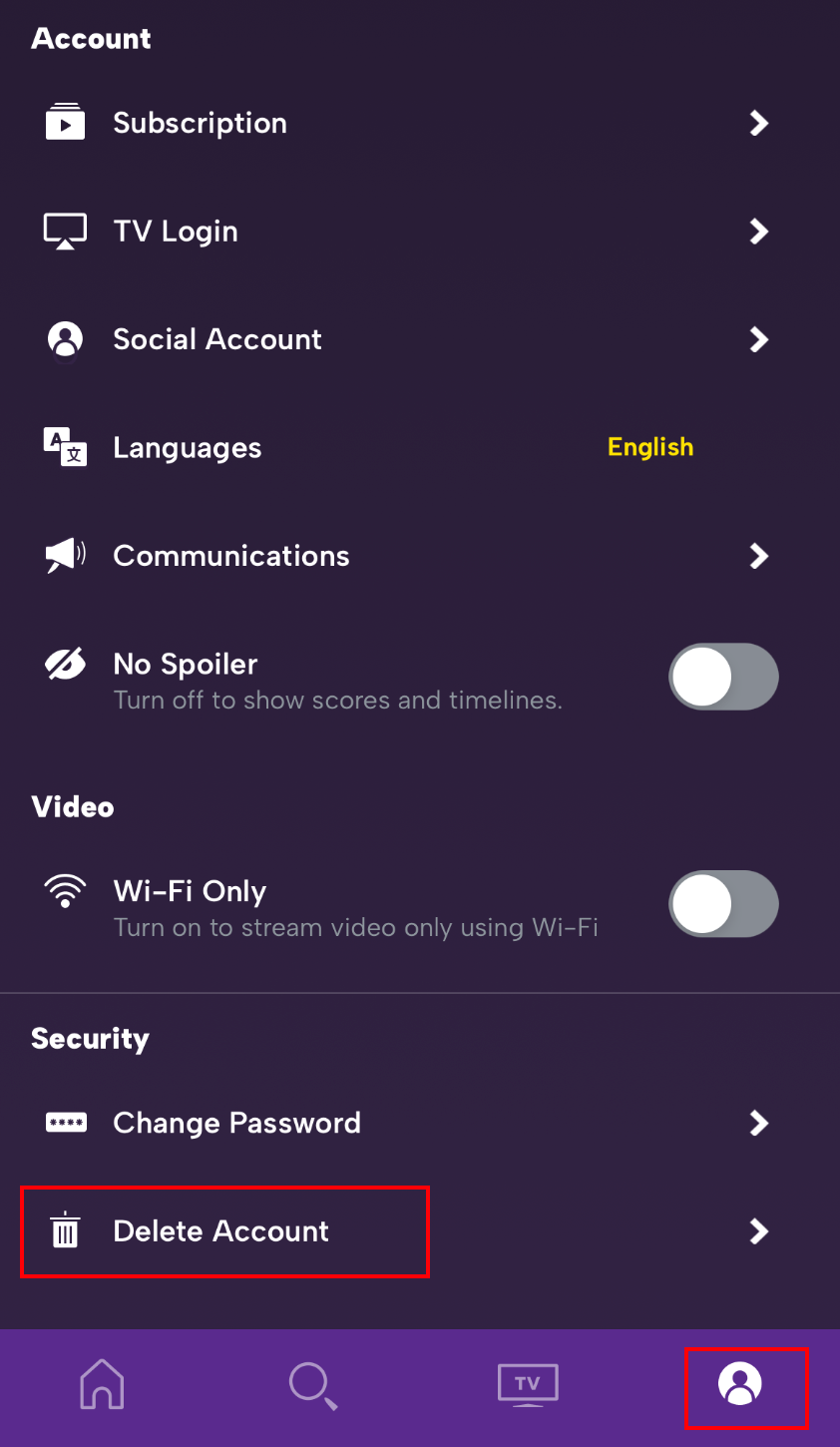
Task: Open Communications preferences
Action: coord(420,556)
